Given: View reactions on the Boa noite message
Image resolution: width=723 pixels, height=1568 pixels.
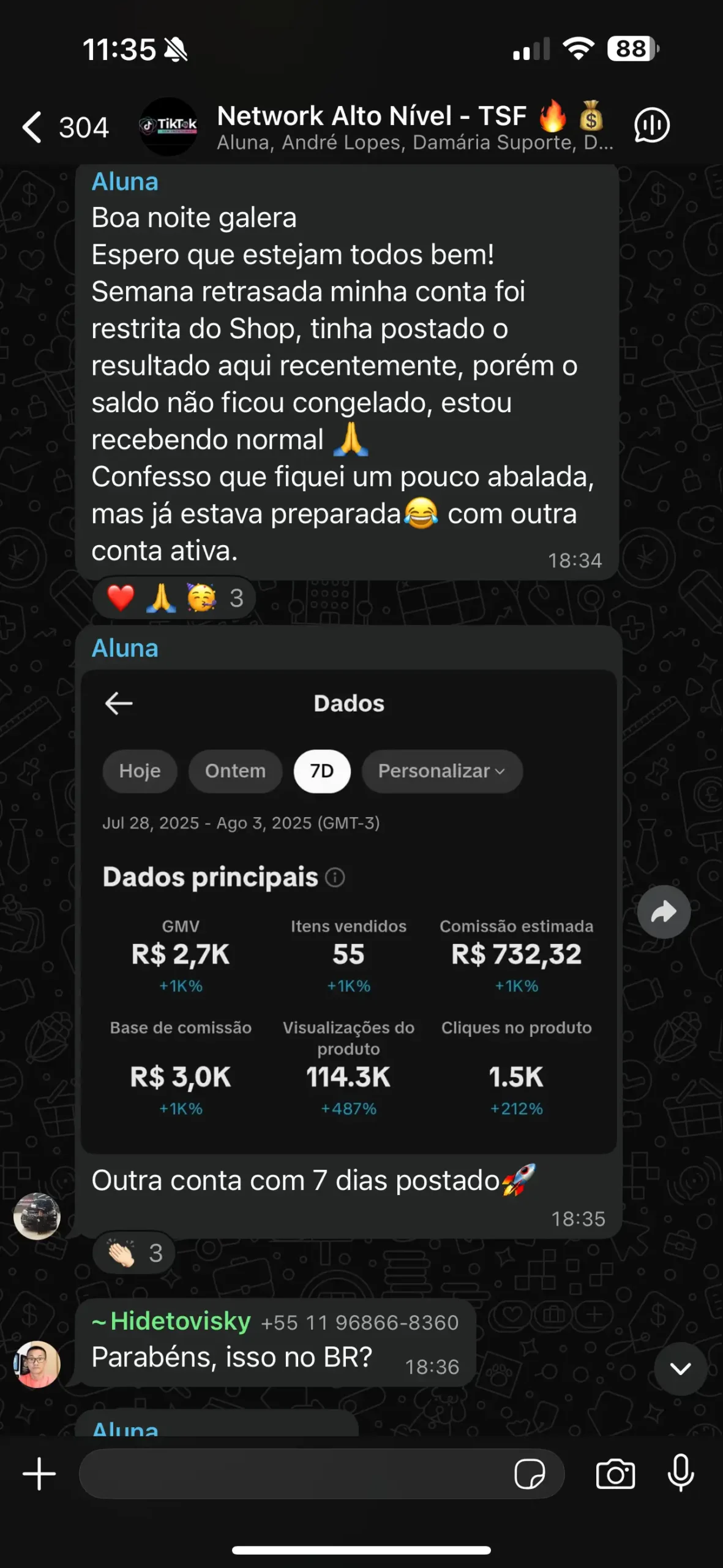Looking at the screenshot, I should click(174, 598).
